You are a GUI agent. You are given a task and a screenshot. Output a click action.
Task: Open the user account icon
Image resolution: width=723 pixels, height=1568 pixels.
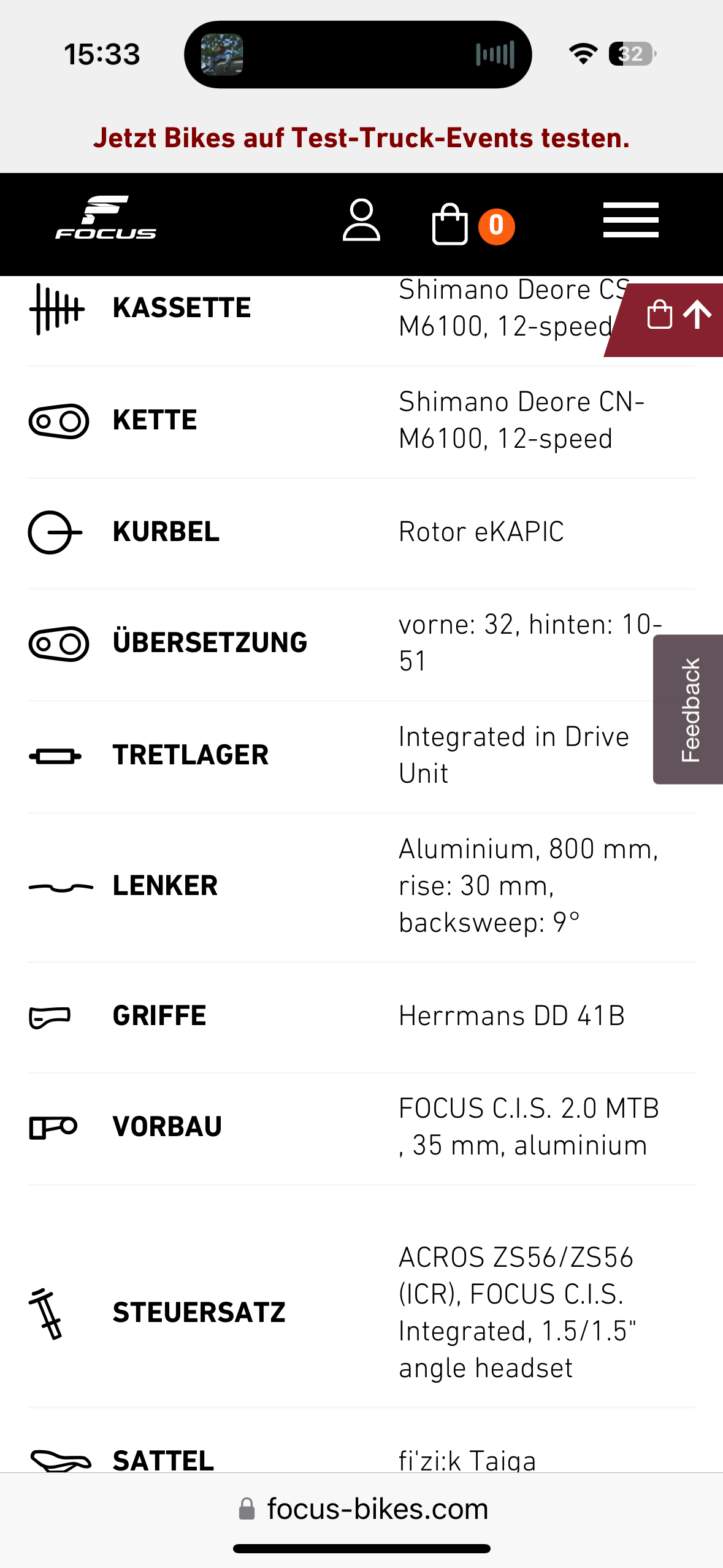point(361,220)
